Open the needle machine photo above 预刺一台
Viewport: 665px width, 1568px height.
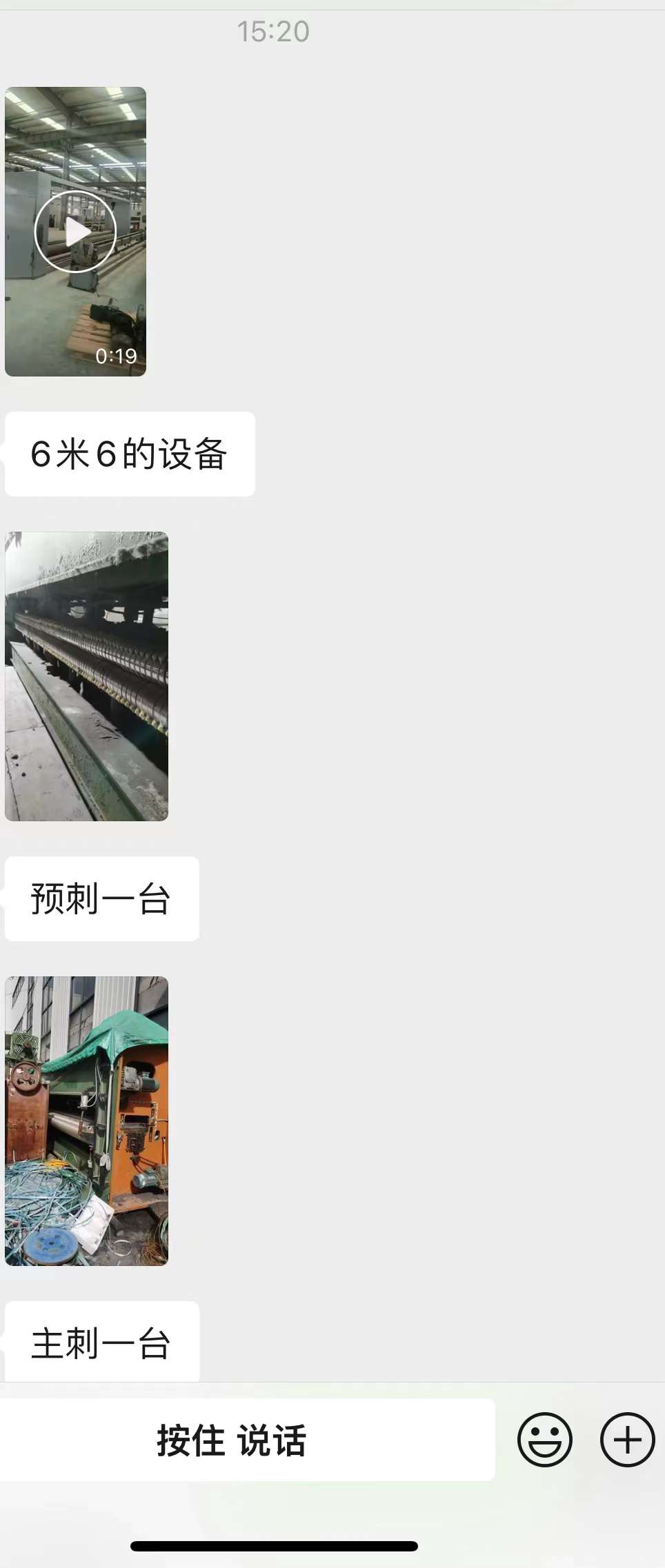tap(86, 676)
